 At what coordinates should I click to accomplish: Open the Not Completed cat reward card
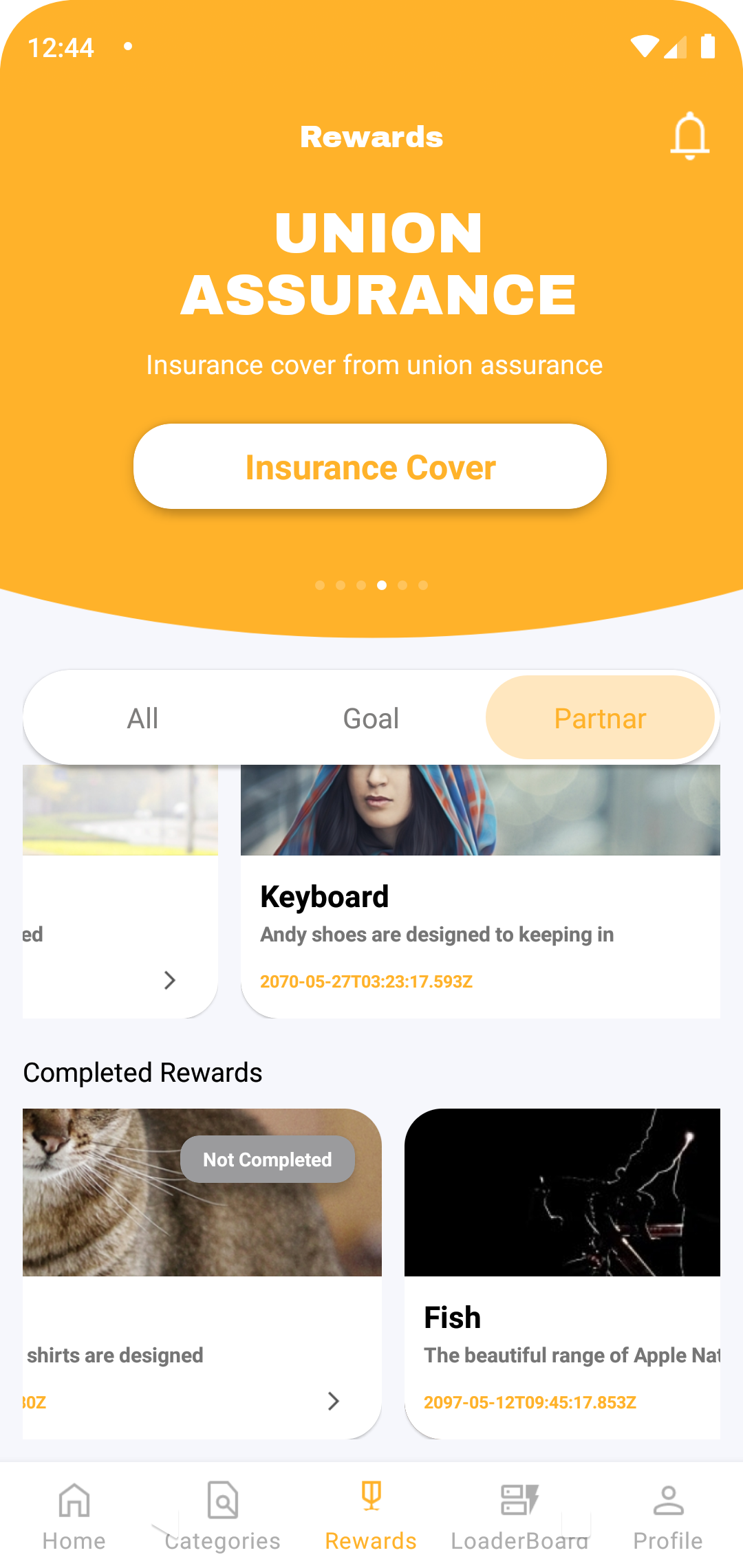click(202, 1274)
